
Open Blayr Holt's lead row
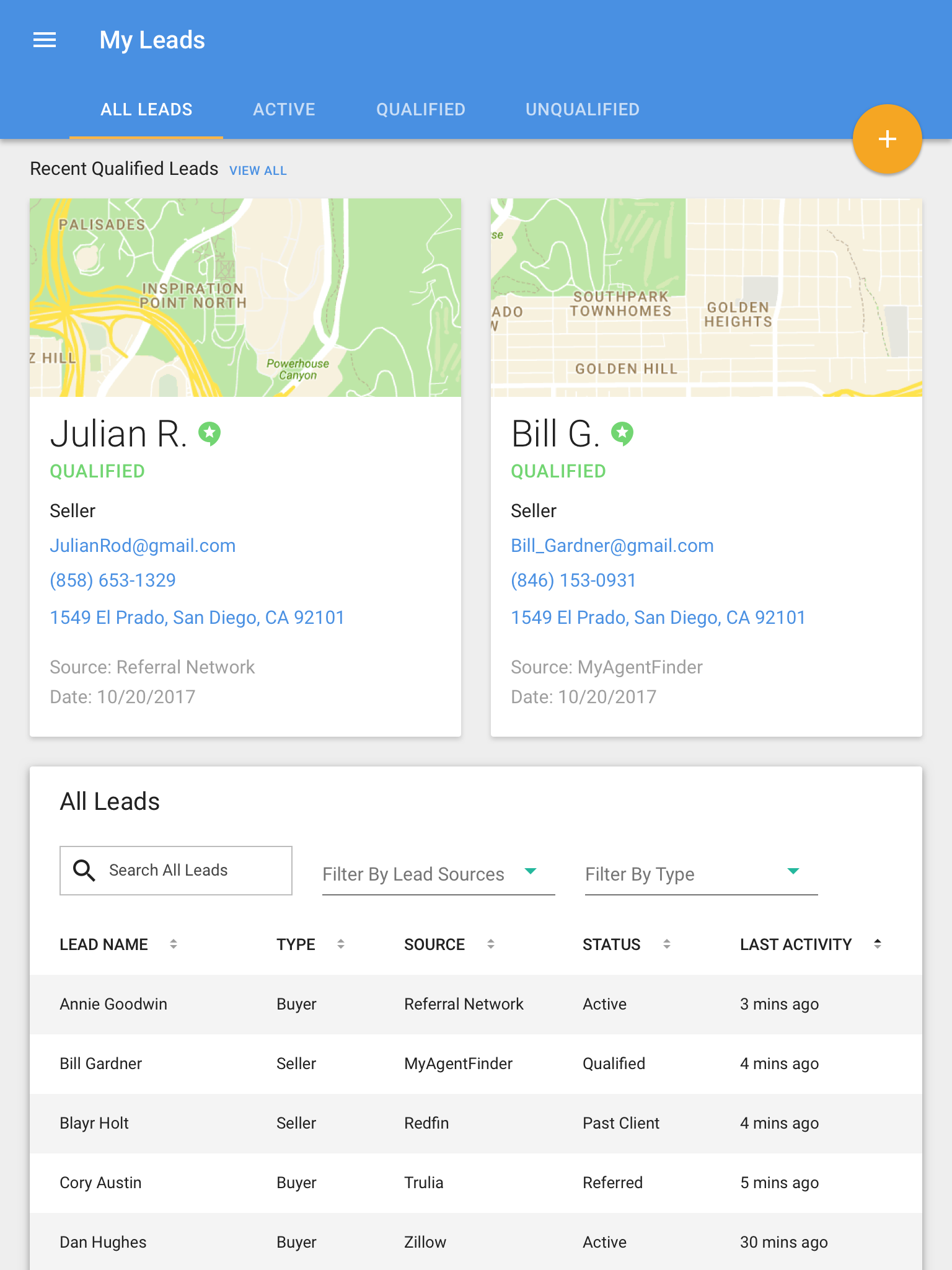point(94,1123)
